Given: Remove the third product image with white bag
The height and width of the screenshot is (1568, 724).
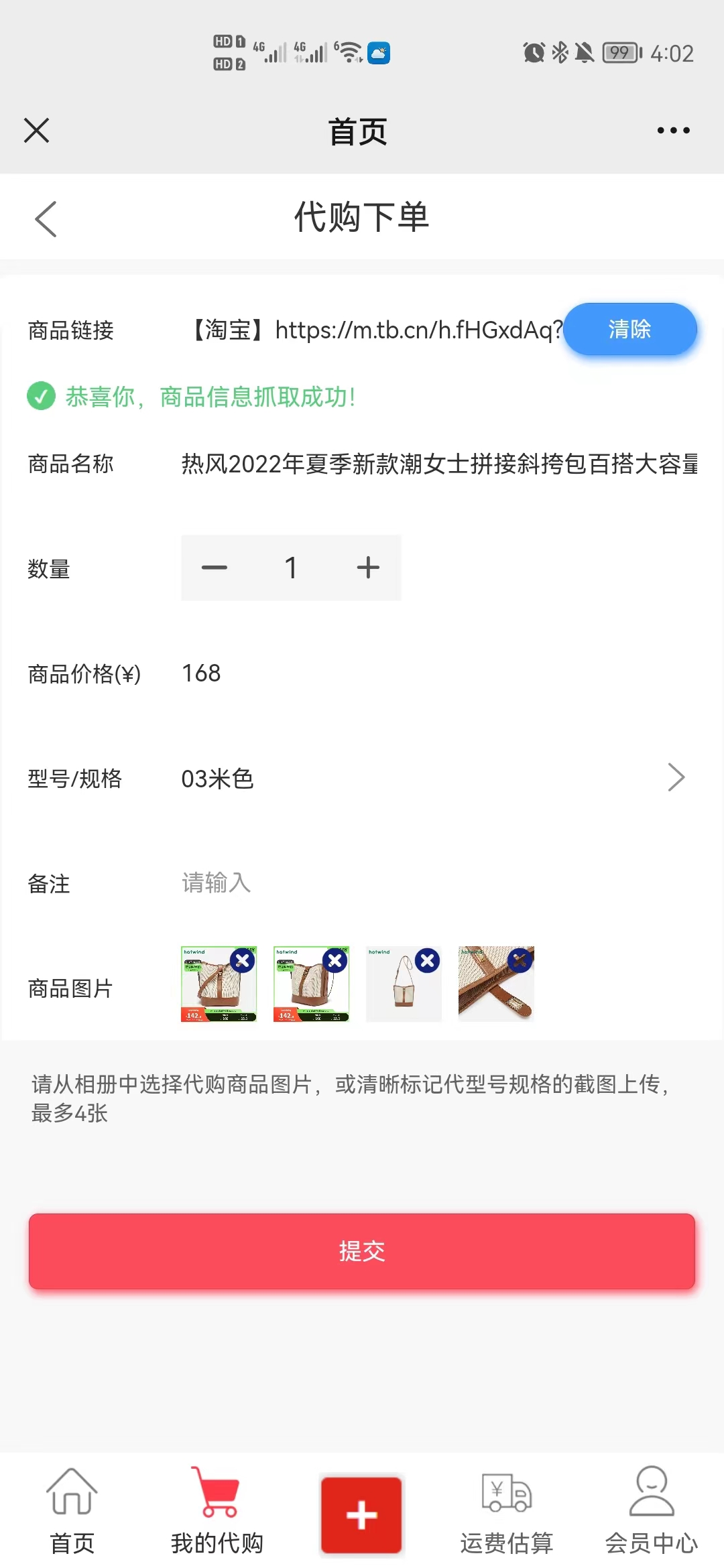Looking at the screenshot, I should point(428,961).
